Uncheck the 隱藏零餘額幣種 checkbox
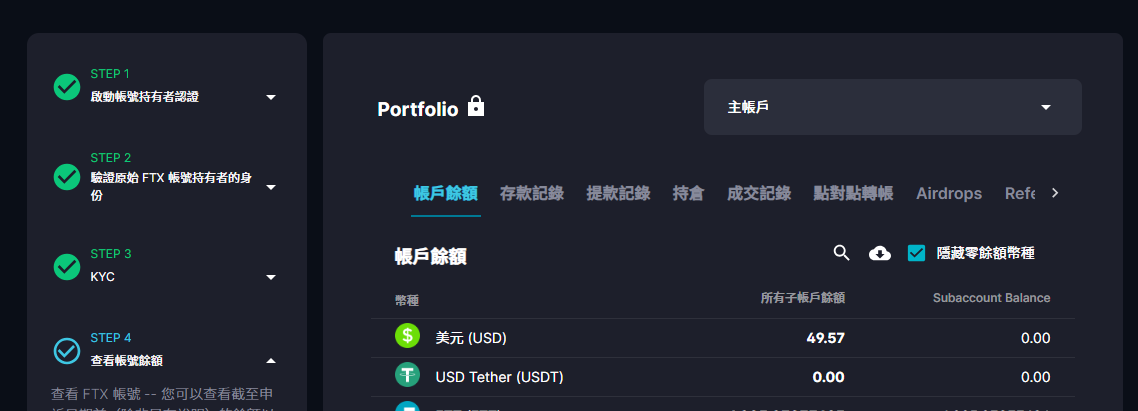This screenshot has width=1138, height=411. pyautogui.click(x=916, y=253)
